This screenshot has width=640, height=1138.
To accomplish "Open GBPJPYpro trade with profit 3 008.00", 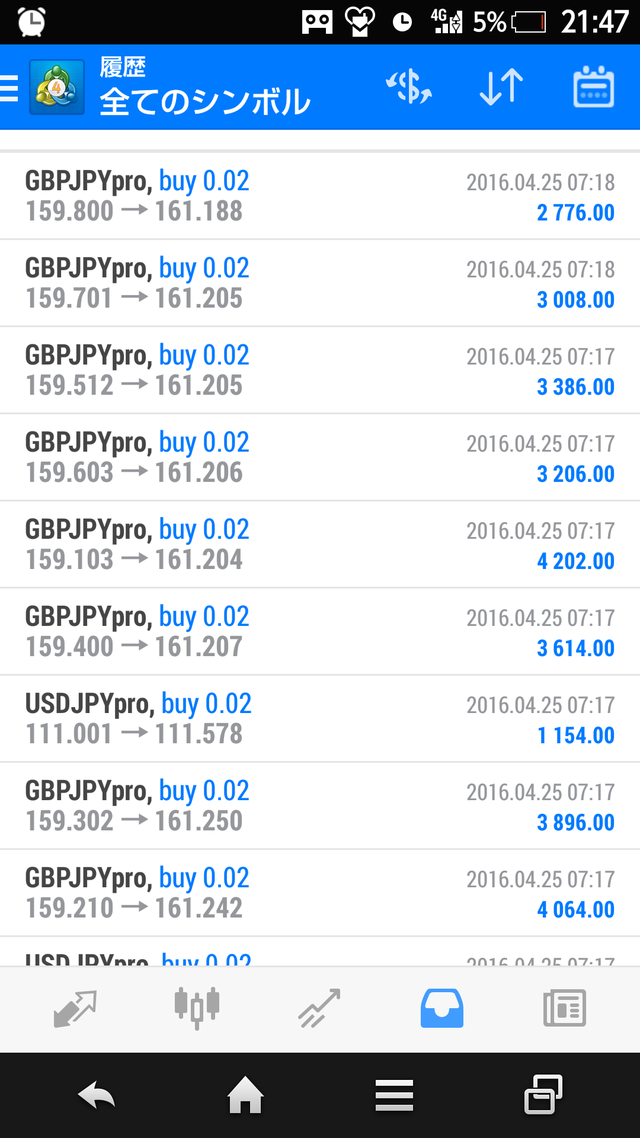I will [320, 283].
